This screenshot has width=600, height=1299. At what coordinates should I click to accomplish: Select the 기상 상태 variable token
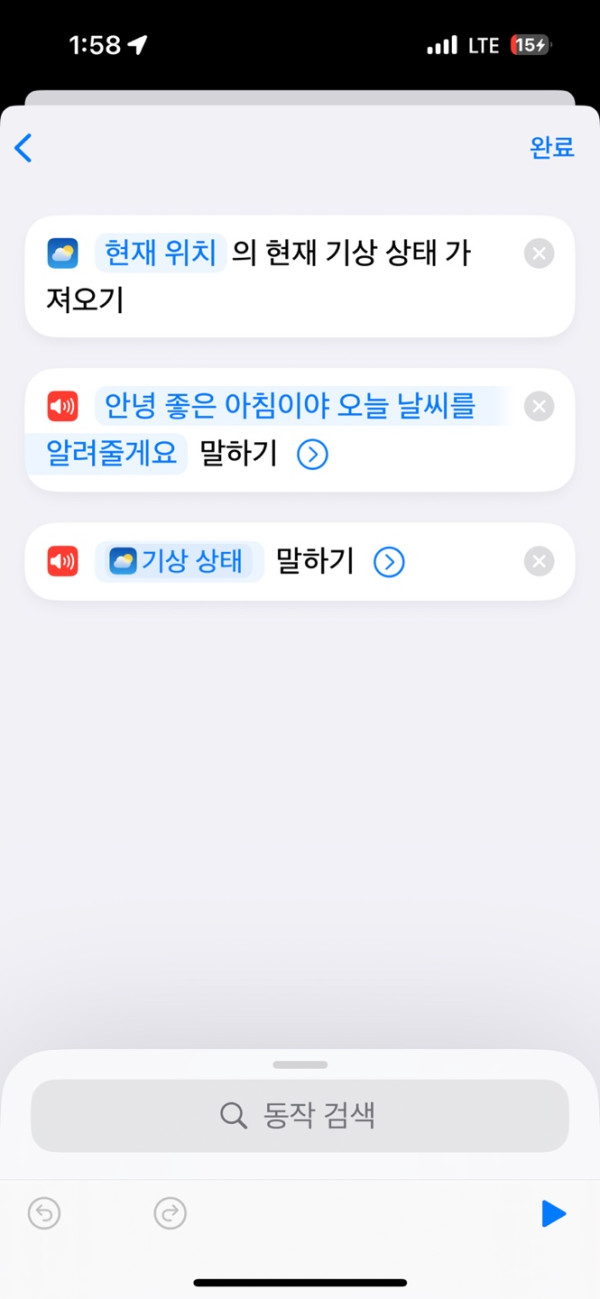click(180, 562)
